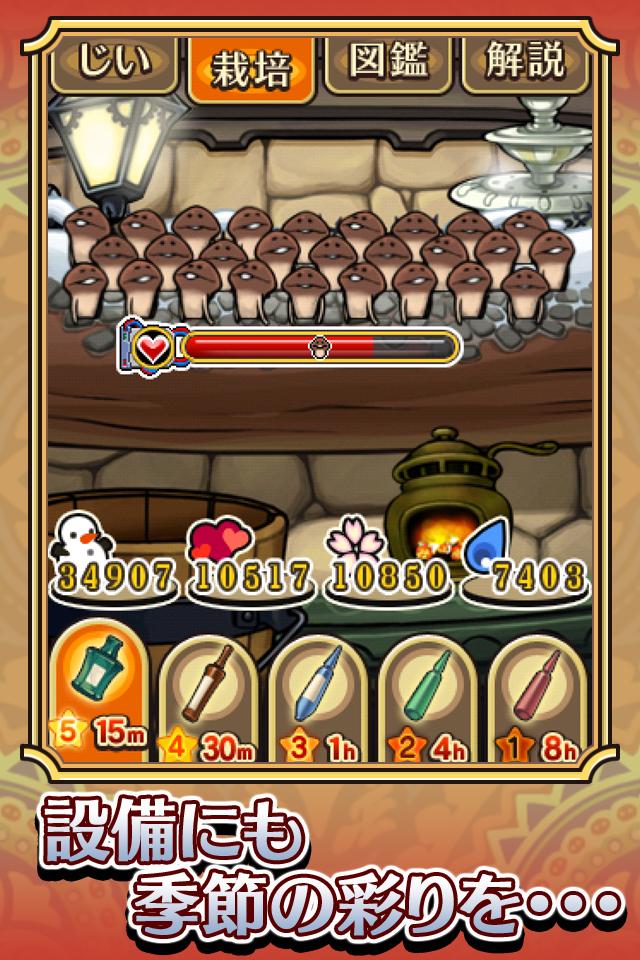Apply the level 1 food, 8h
This screenshot has width=640, height=960.
coord(538,697)
